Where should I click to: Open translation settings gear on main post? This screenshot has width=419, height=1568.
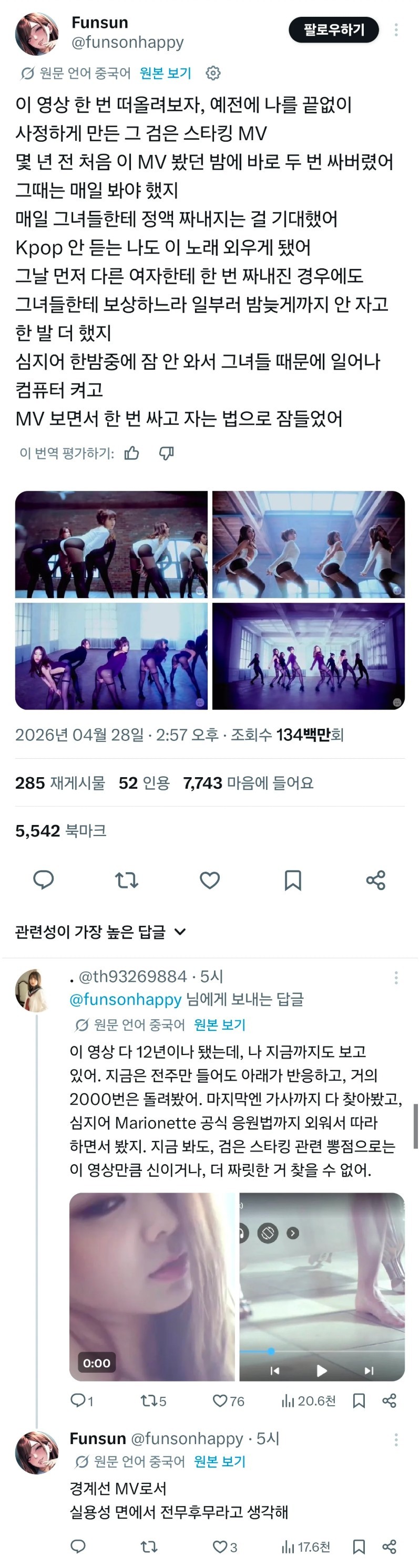click(212, 73)
